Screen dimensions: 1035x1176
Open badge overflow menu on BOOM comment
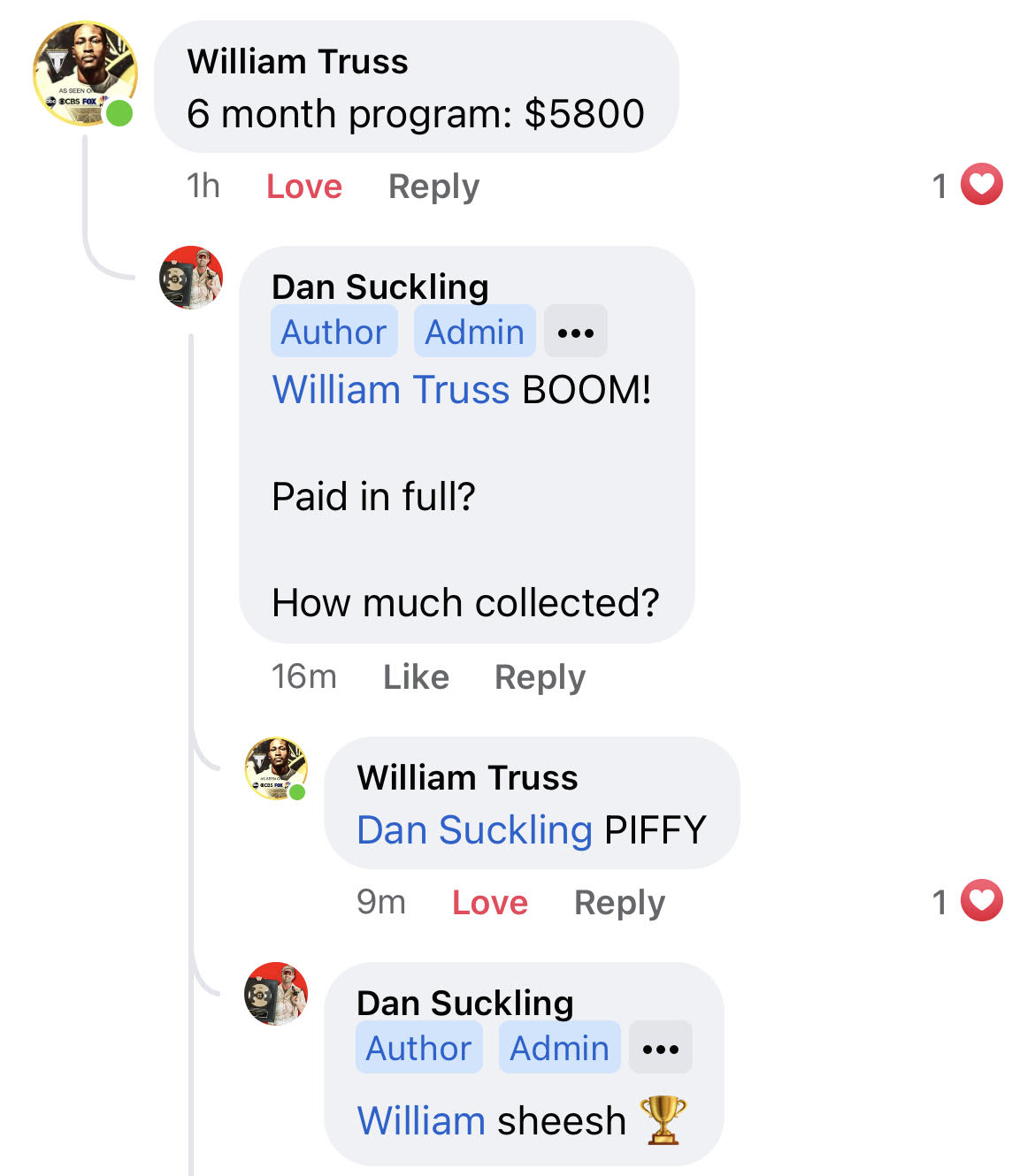pos(575,332)
